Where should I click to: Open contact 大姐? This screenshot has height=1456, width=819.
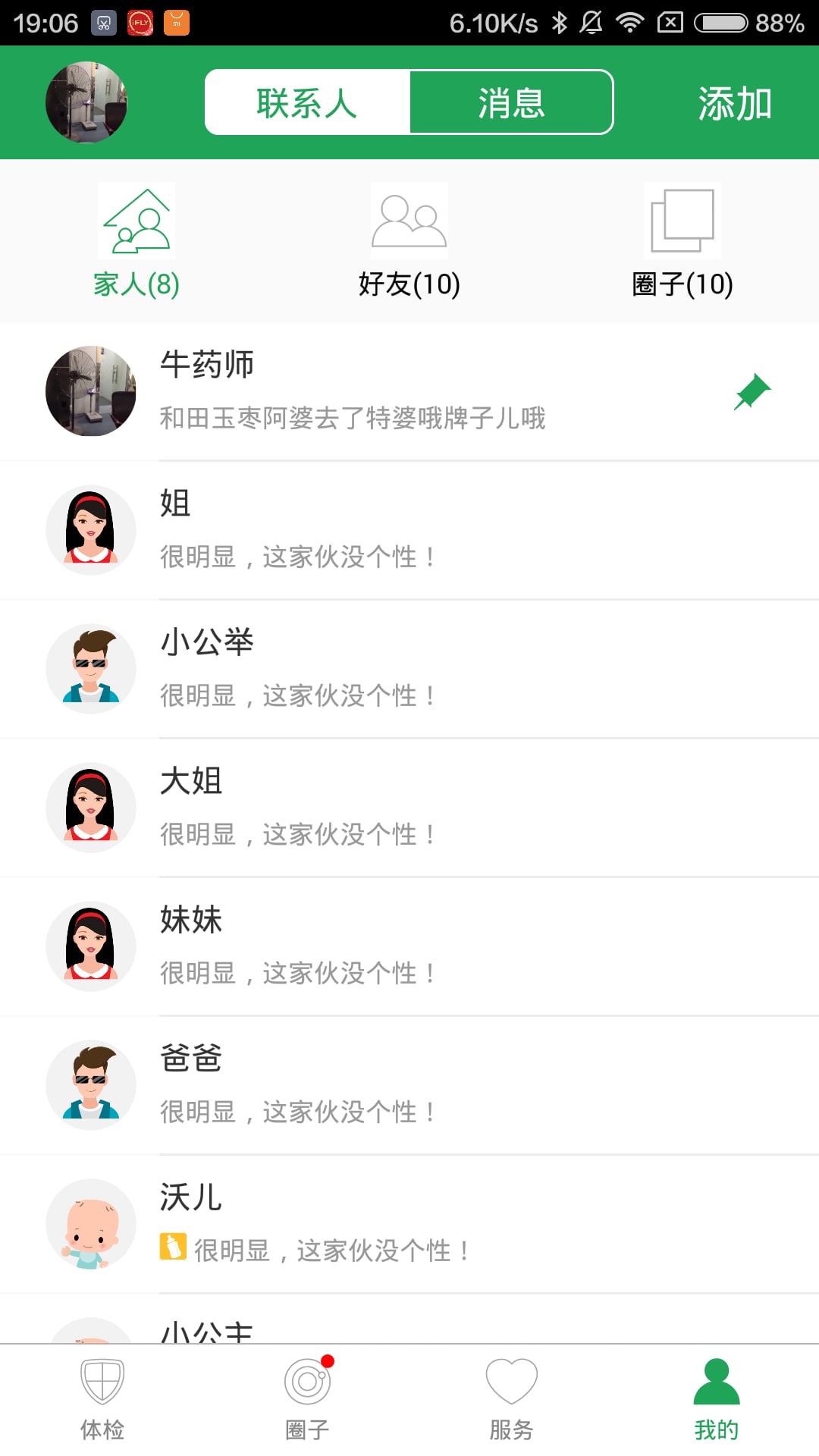pyautogui.click(x=409, y=808)
